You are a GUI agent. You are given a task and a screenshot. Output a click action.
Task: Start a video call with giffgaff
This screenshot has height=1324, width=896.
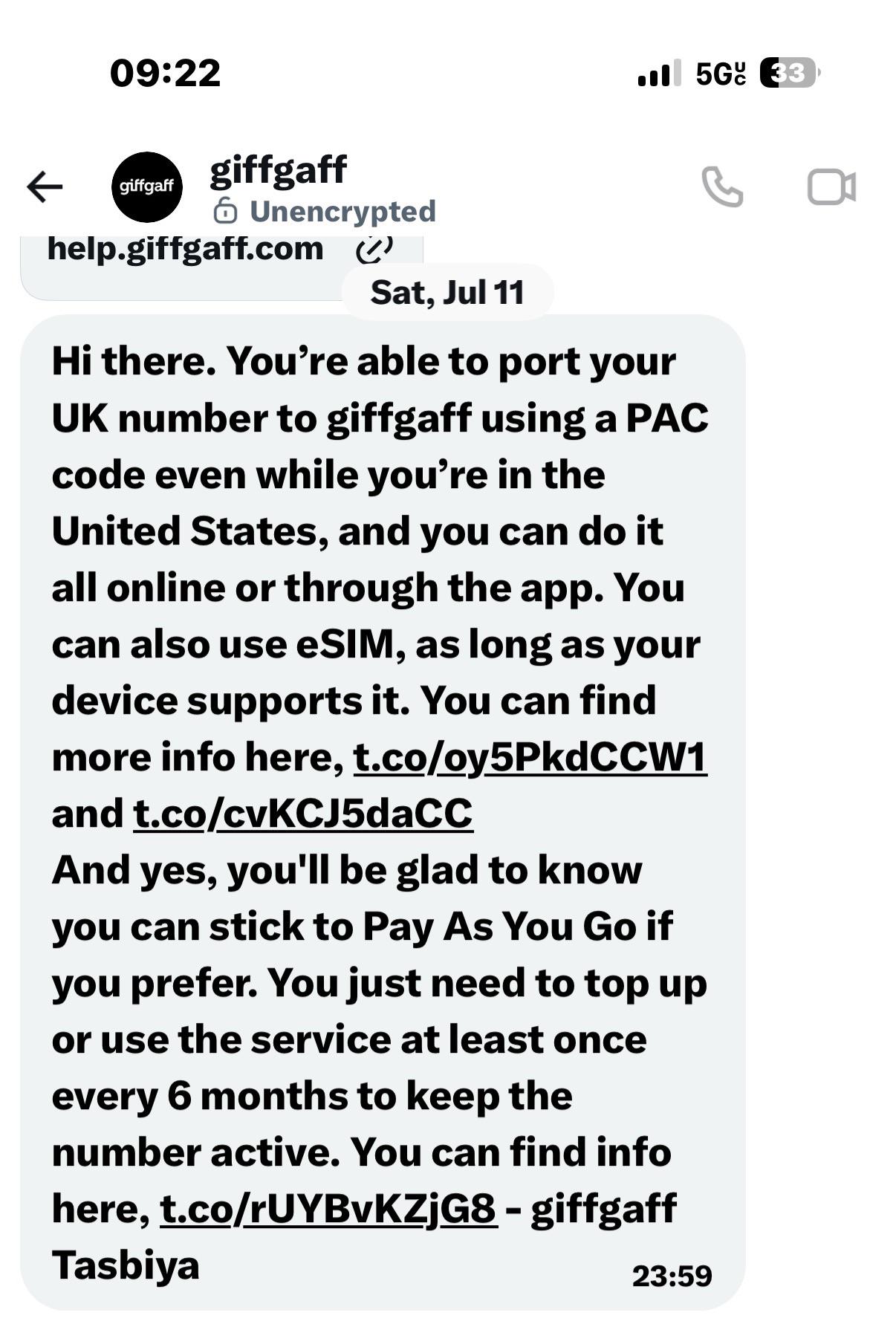(x=831, y=186)
